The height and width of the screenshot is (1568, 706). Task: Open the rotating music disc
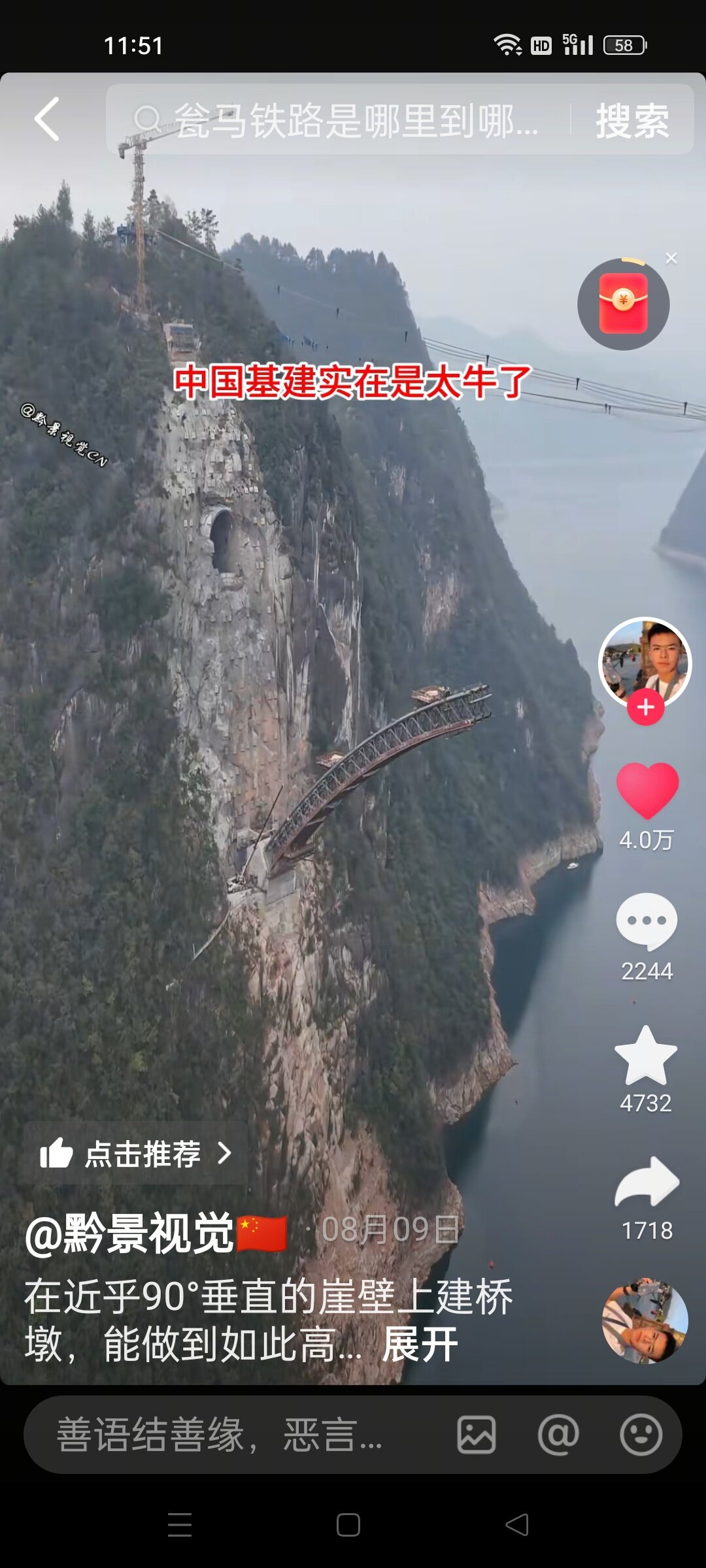click(x=645, y=1320)
